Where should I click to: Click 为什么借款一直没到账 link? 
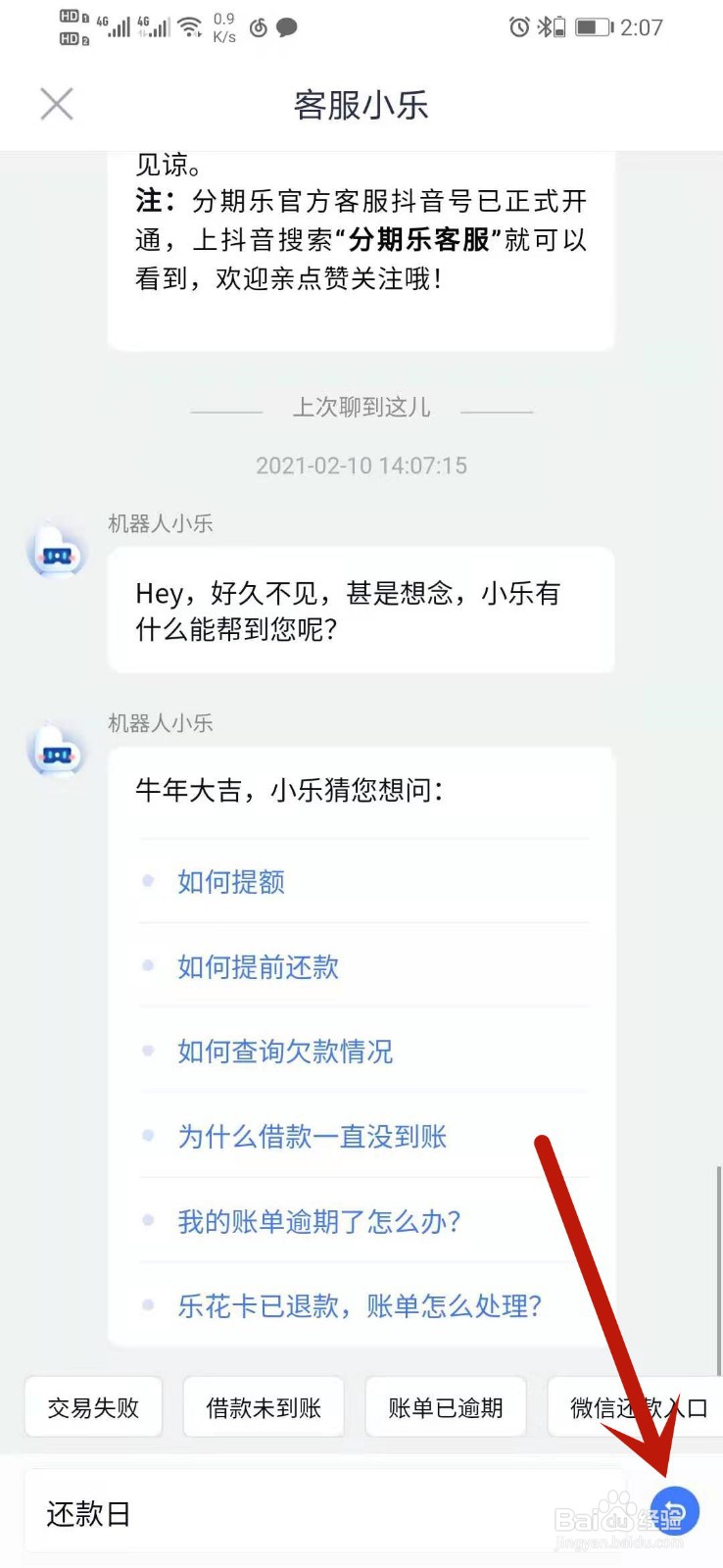point(312,1137)
